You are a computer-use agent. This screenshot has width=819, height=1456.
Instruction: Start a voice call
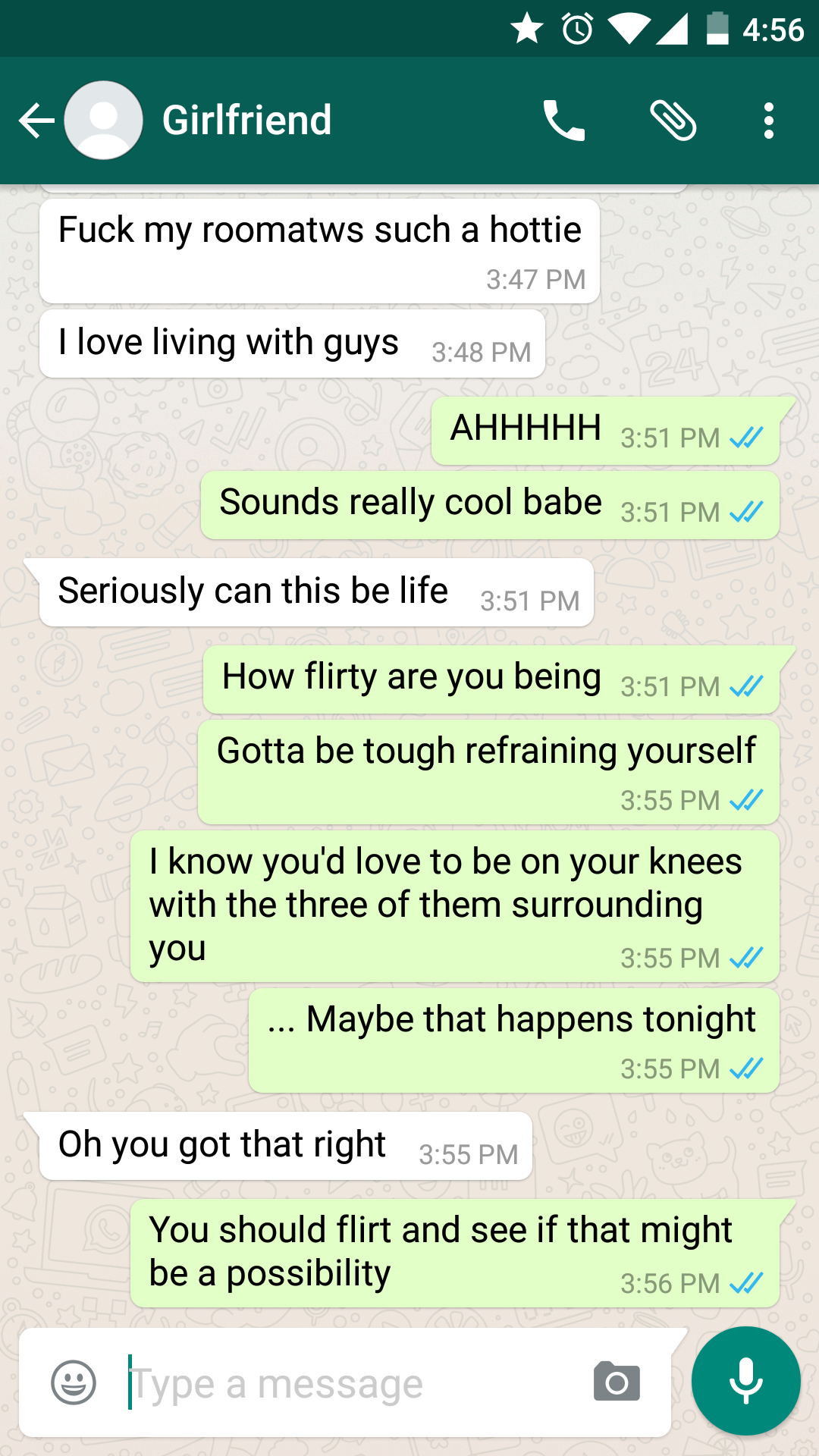tap(564, 121)
